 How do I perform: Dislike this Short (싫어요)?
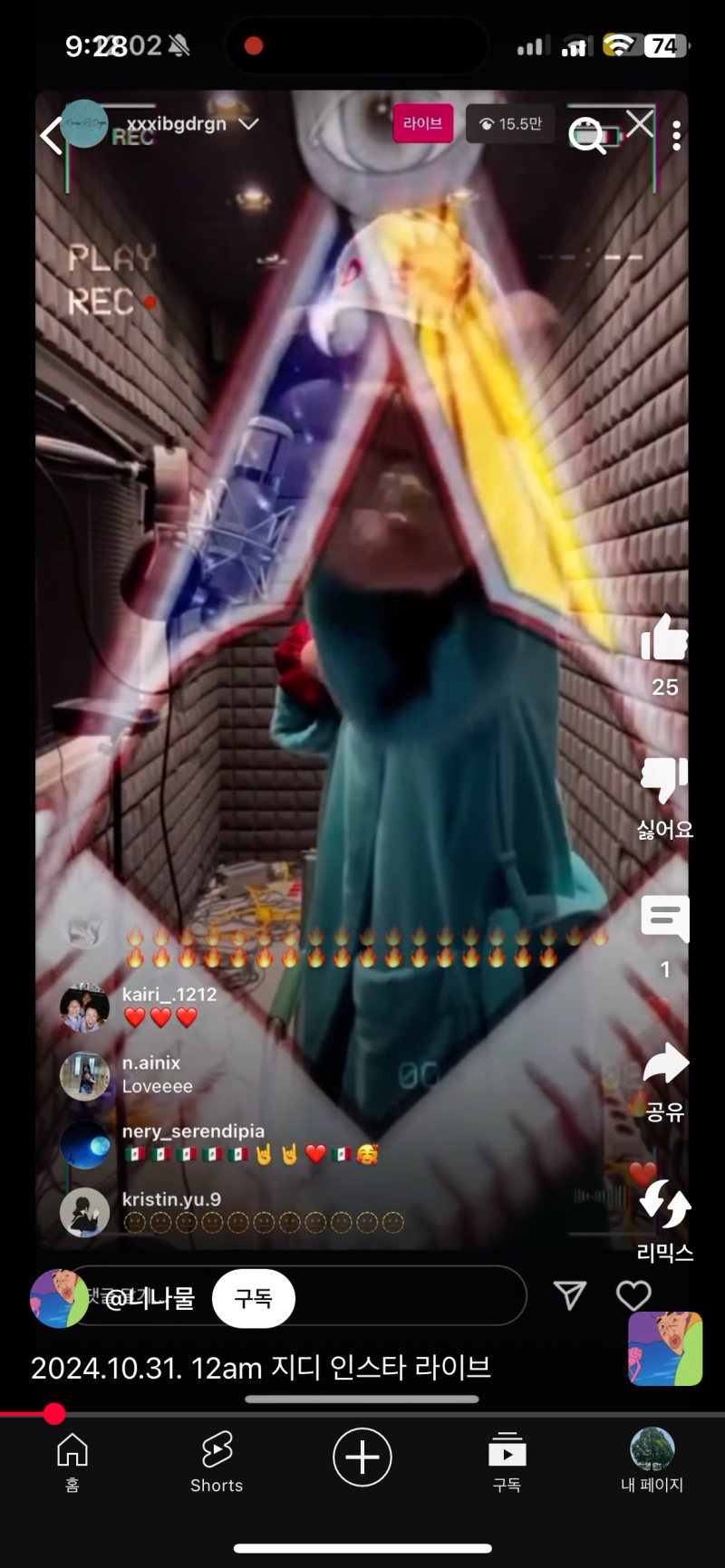click(x=664, y=779)
